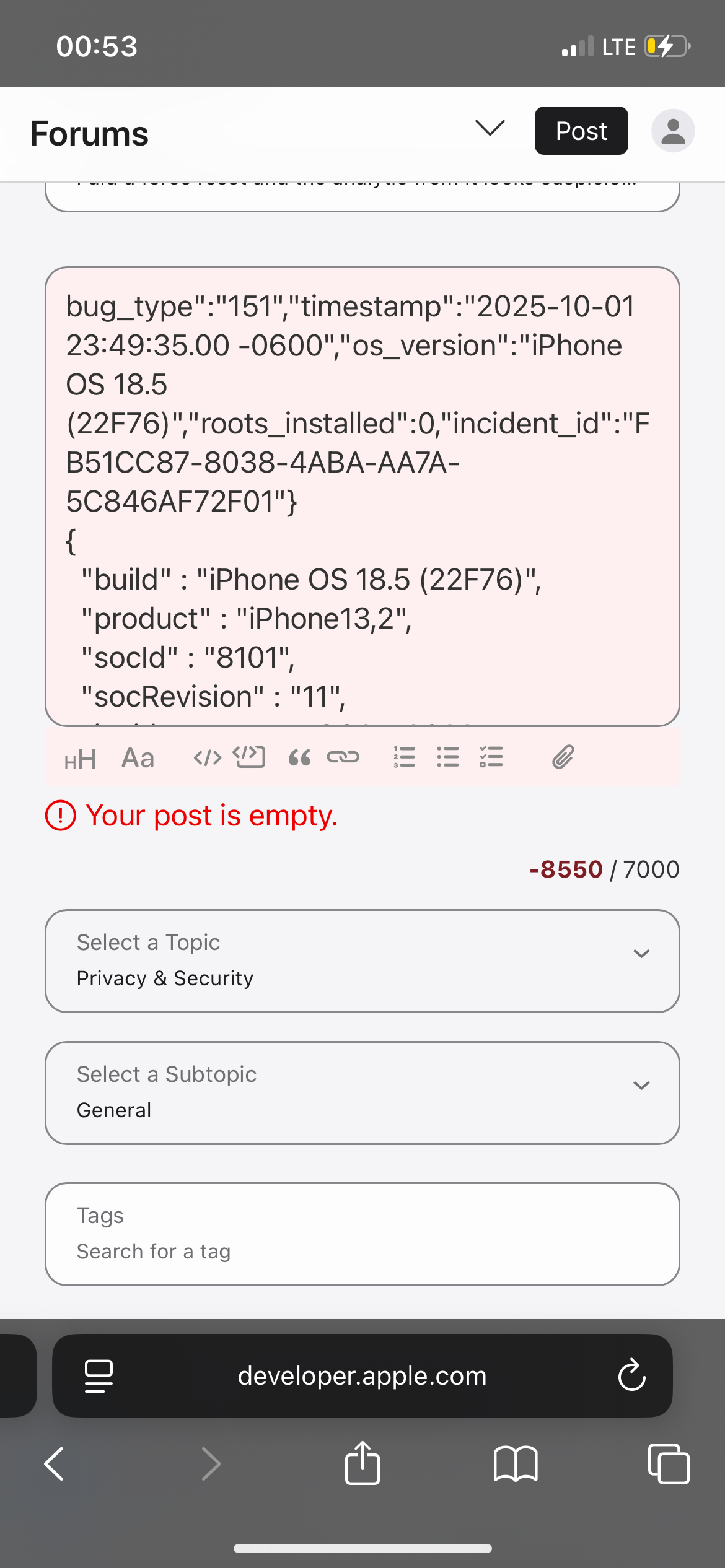Start a checklist
Image resolution: width=725 pixels, height=1568 pixels.
[491, 757]
